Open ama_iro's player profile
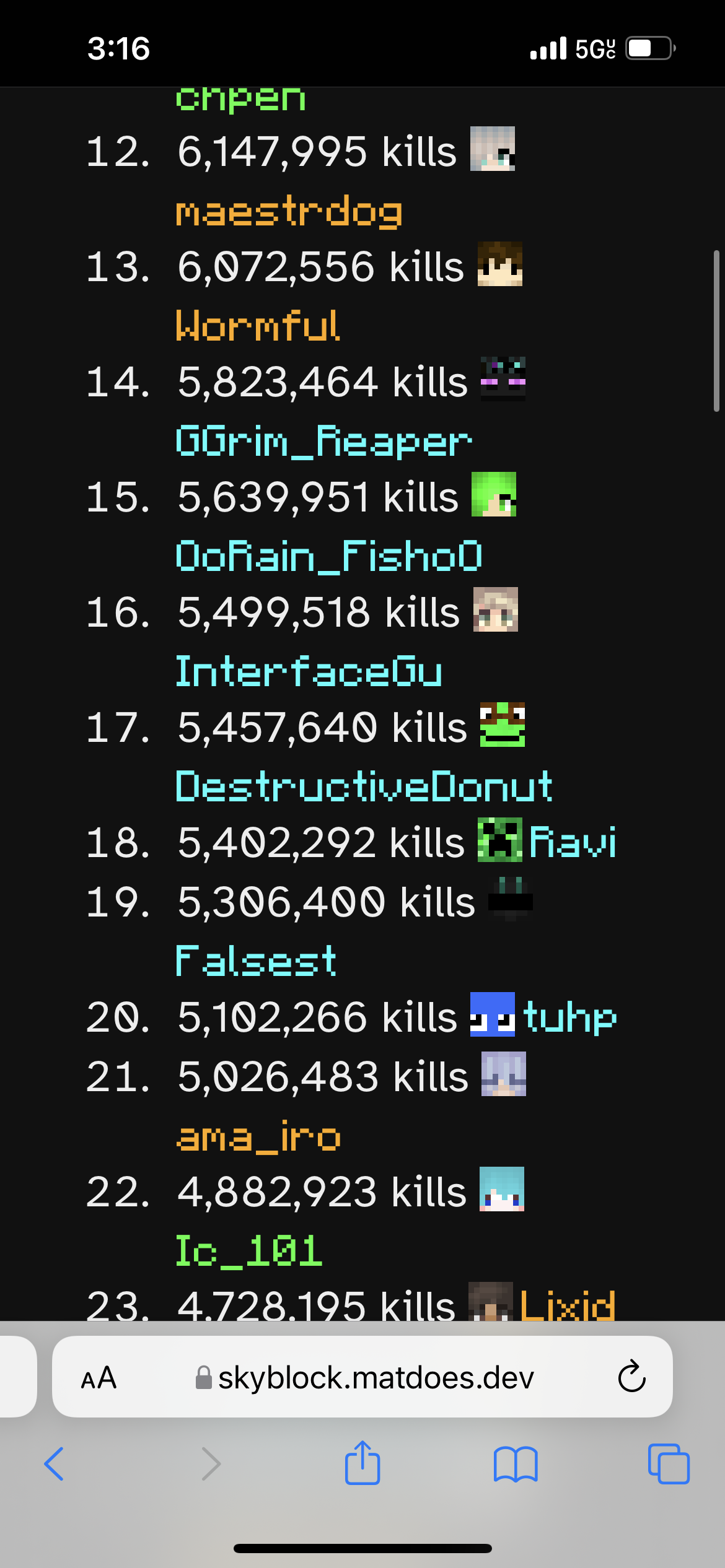Viewport: 725px width, 1568px height. (x=258, y=1137)
